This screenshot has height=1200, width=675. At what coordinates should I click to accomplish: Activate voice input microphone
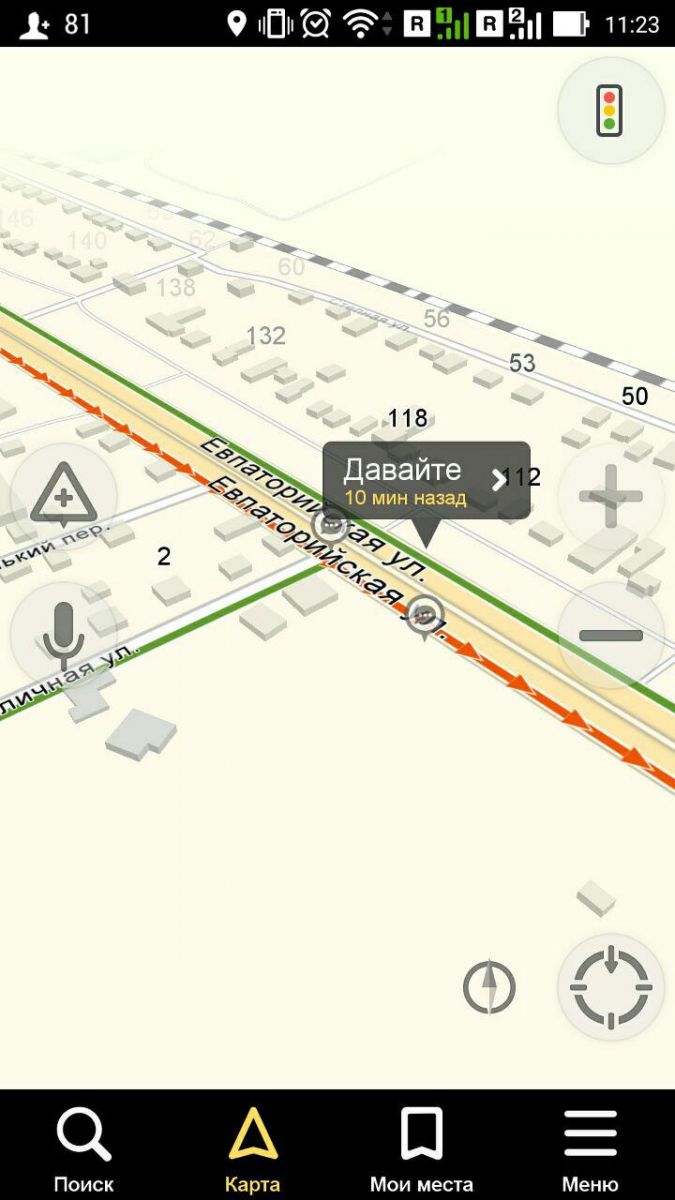(63, 636)
